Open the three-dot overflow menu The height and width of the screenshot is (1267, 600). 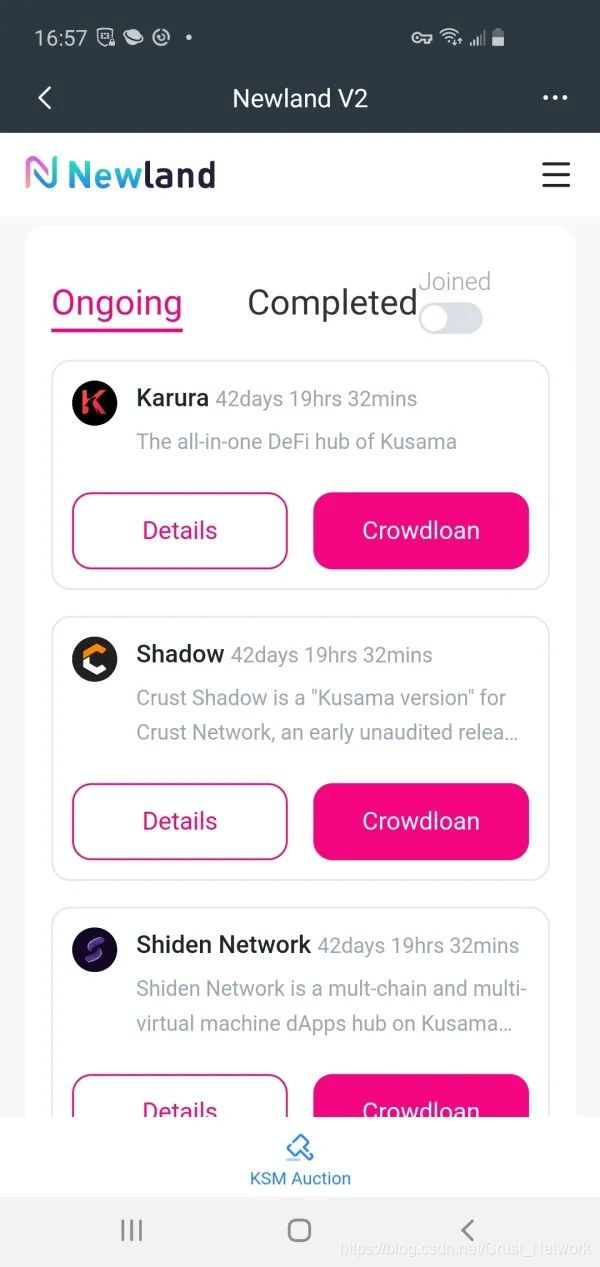pos(555,98)
